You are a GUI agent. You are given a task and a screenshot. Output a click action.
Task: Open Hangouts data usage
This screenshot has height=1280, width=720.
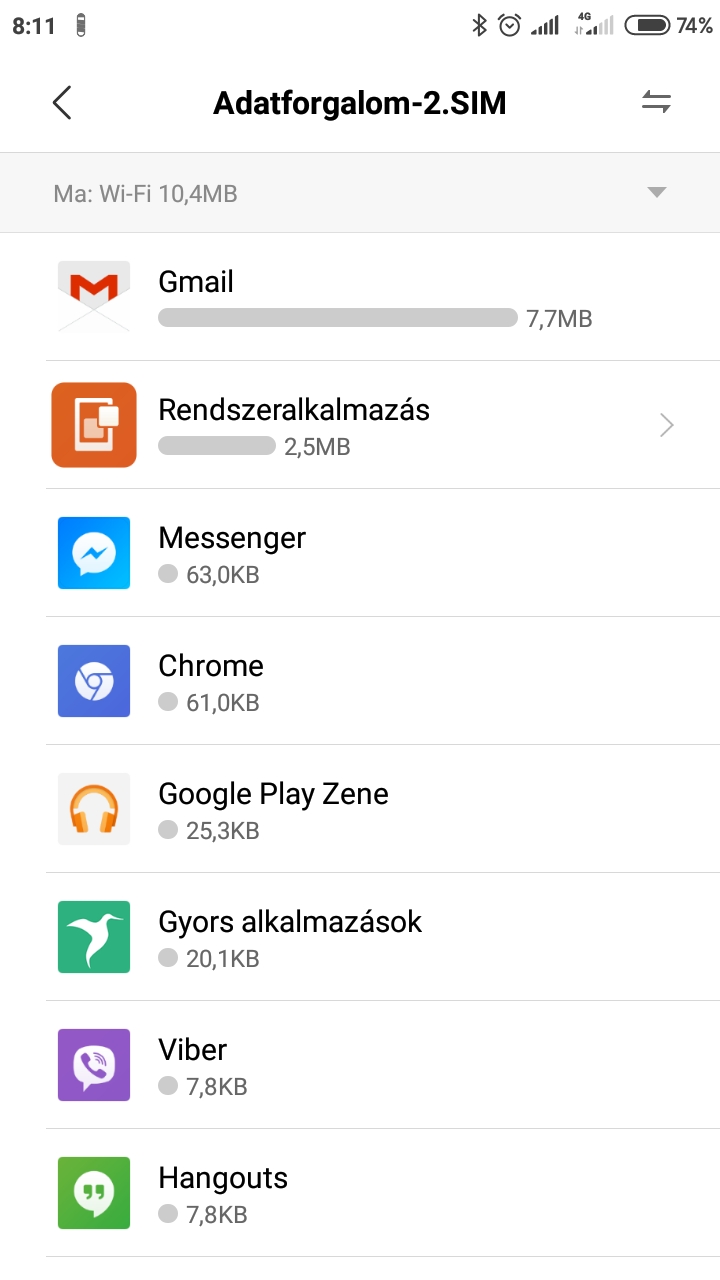pos(360,1193)
